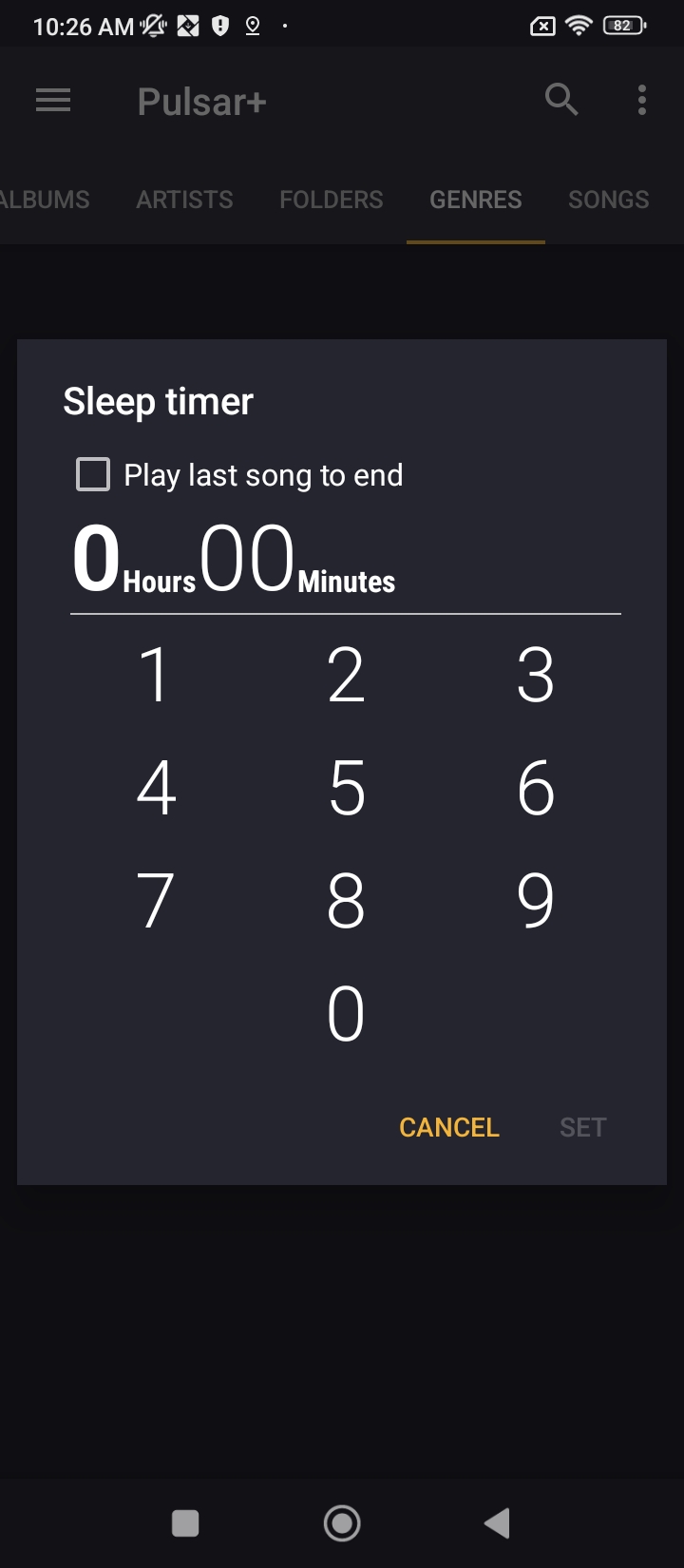Cancel the sleep timer dialog
This screenshot has width=684, height=1568.
tap(449, 1127)
